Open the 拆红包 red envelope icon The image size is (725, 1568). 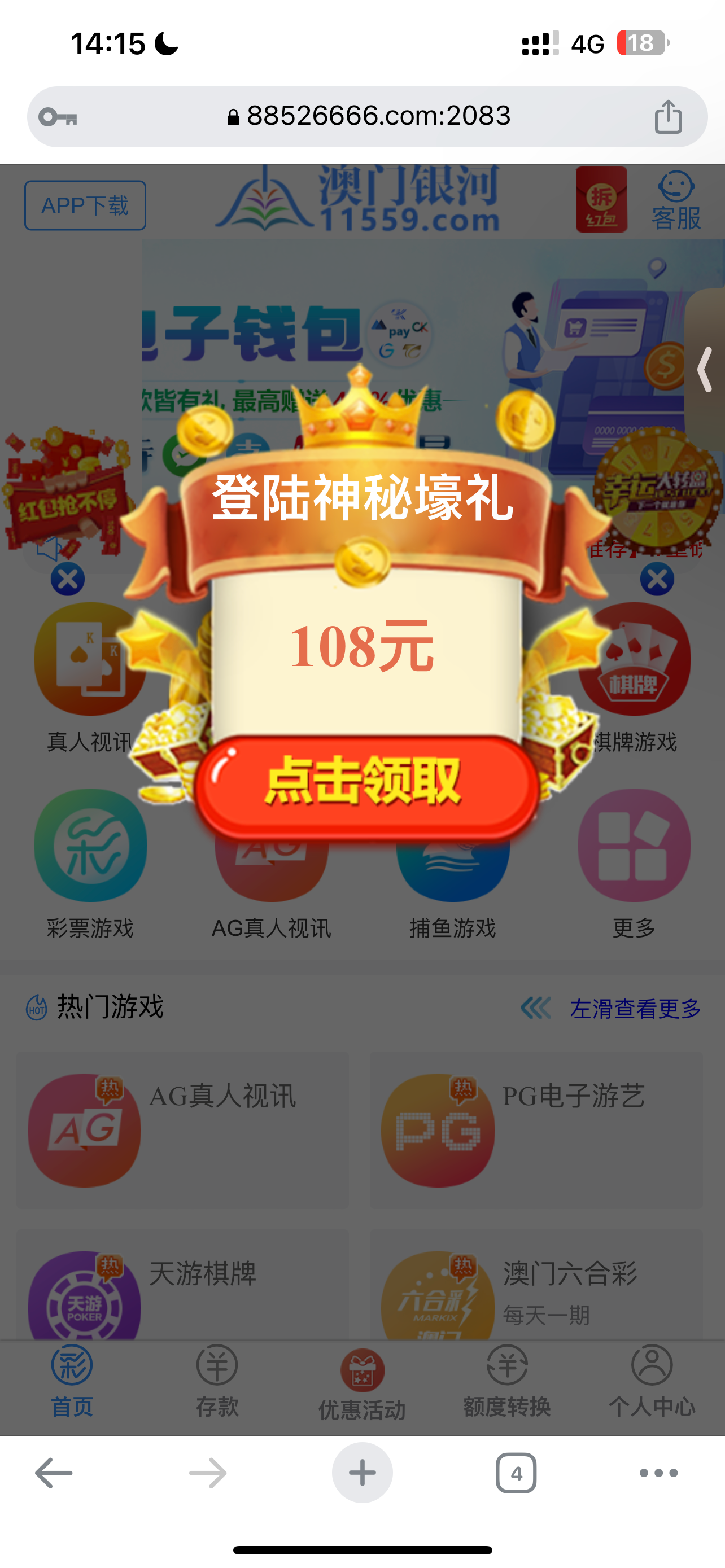(601, 200)
